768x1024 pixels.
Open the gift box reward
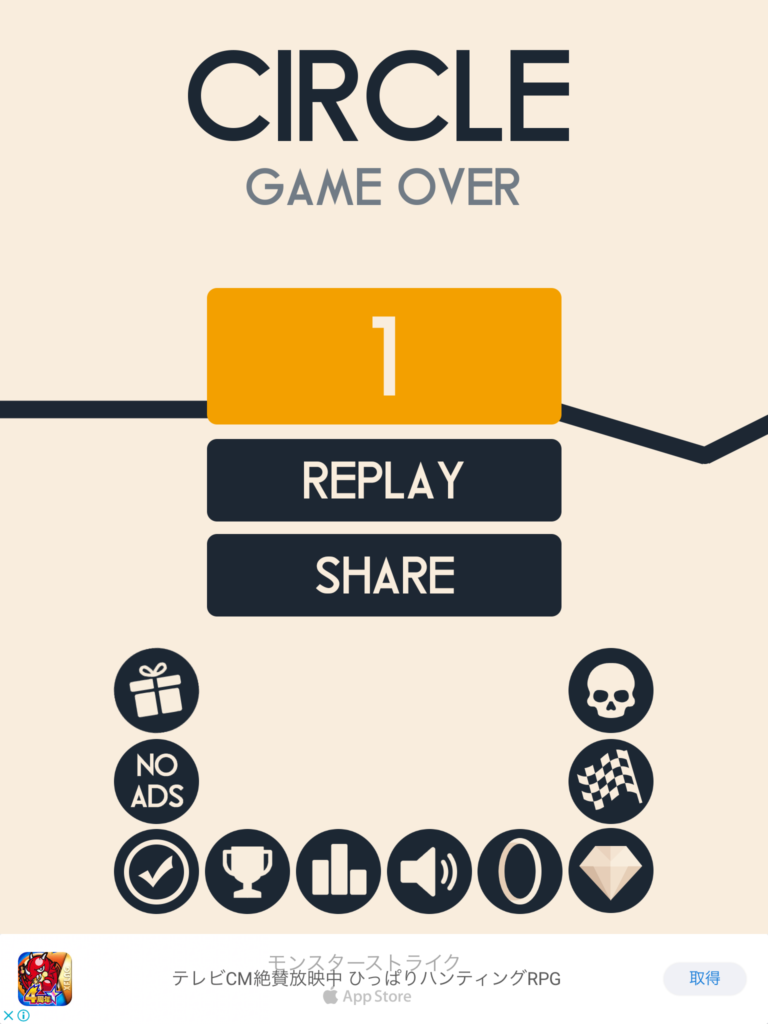[x=156, y=690]
